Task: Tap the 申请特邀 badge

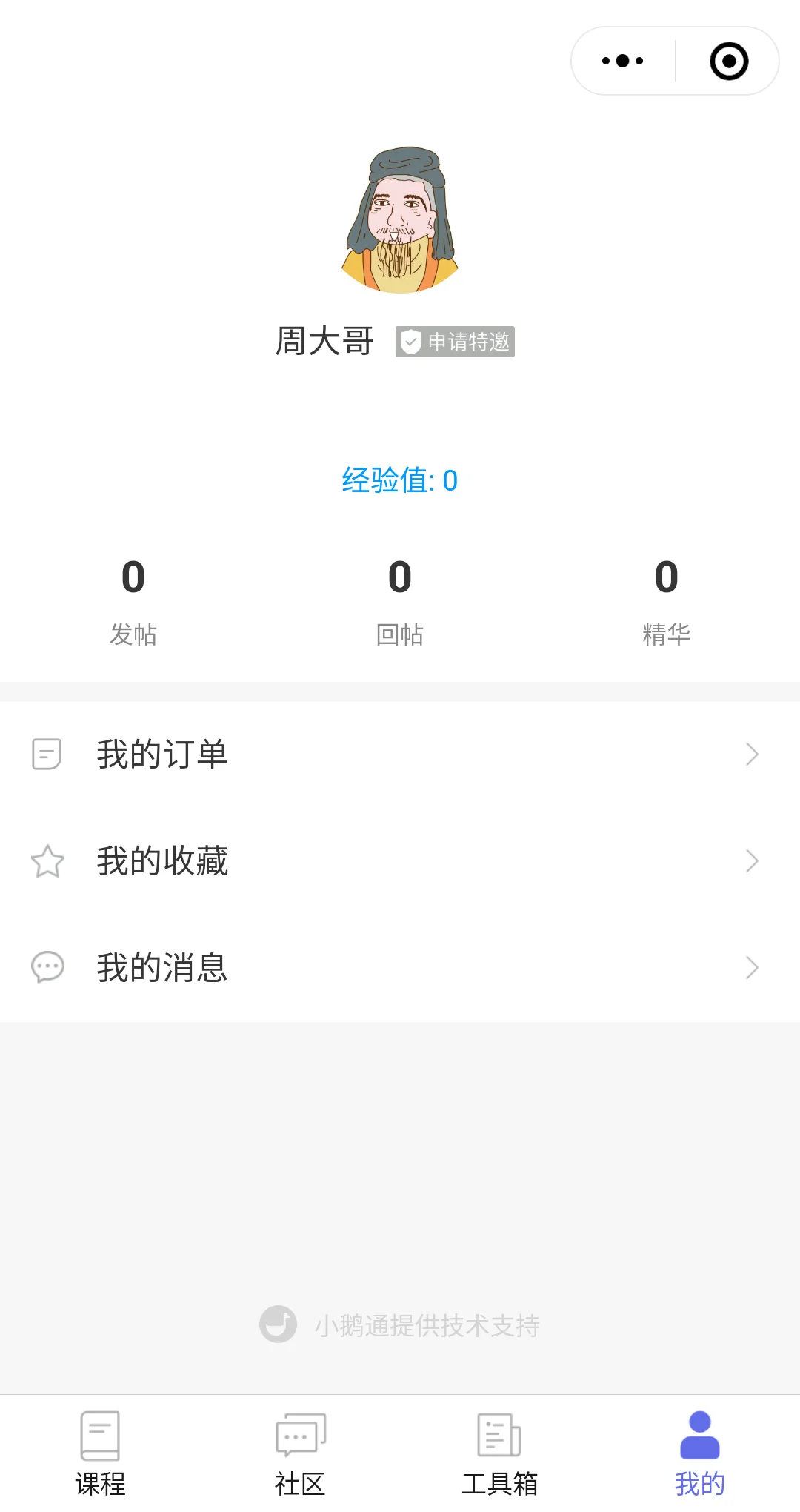Action: click(455, 342)
